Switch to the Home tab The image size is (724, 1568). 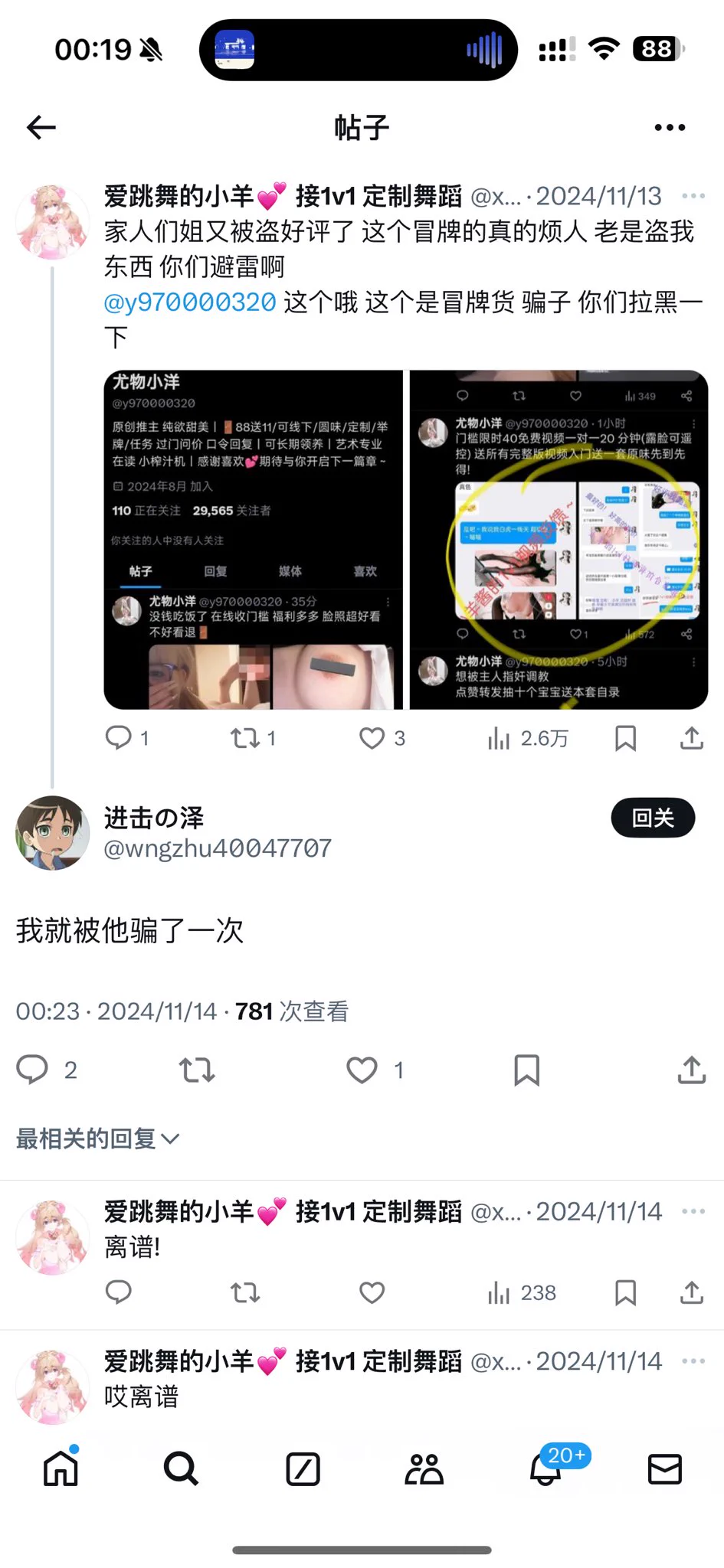pyautogui.click(x=61, y=1468)
